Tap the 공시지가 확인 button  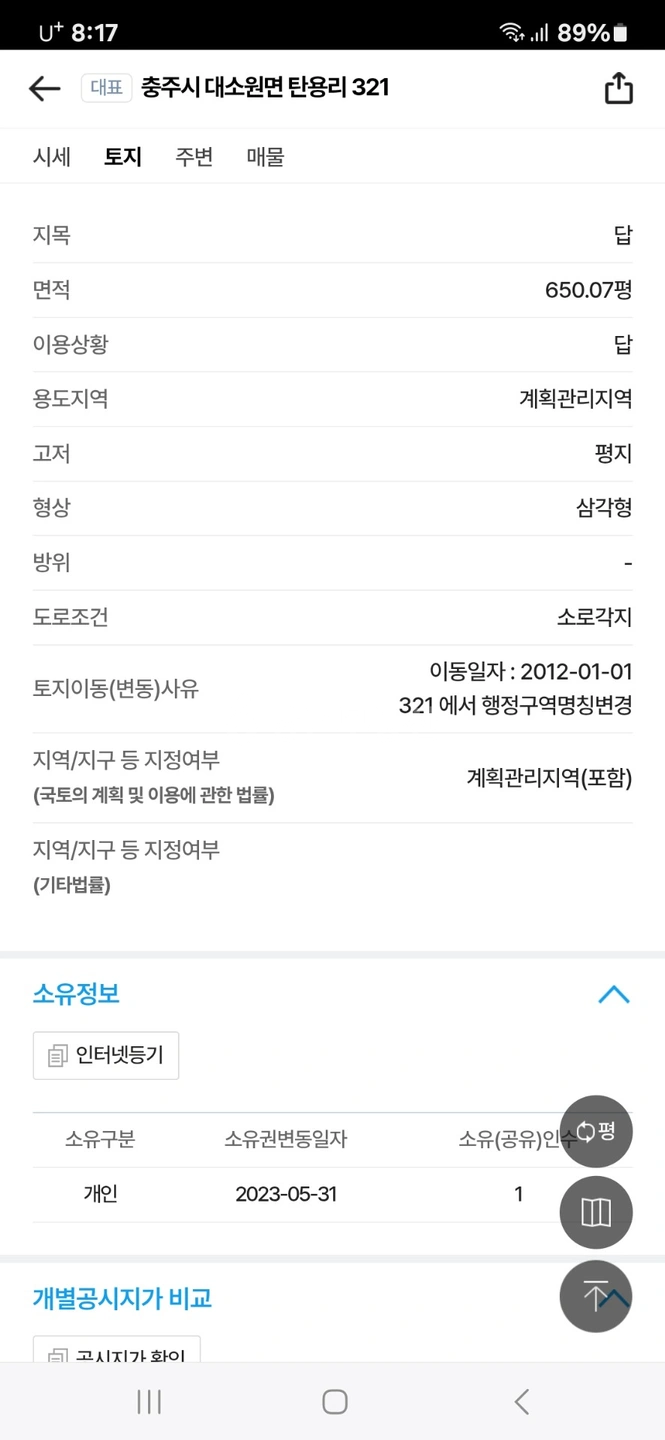point(117,1350)
